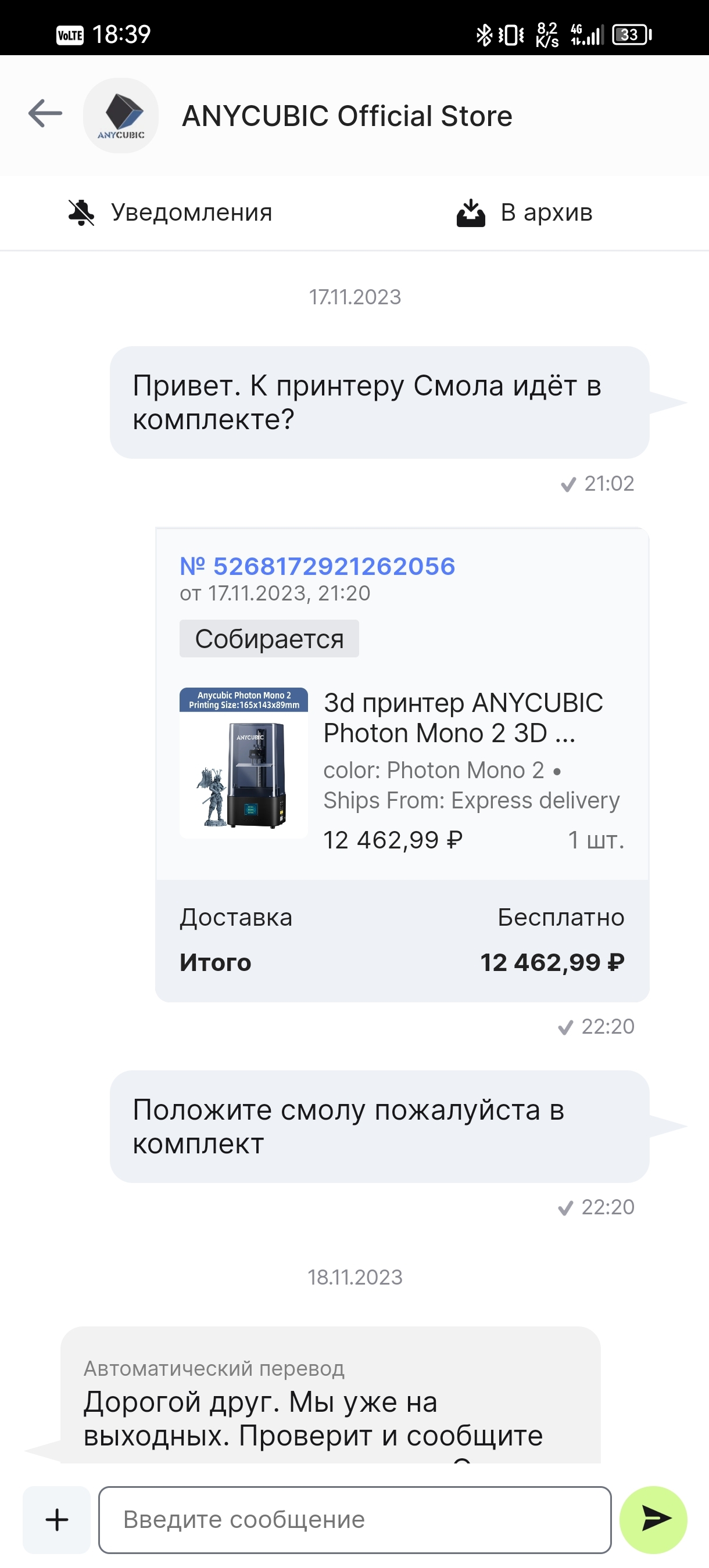The width and height of the screenshot is (709, 1568).
Task: Tap the plus attach button
Action: (x=56, y=1519)
